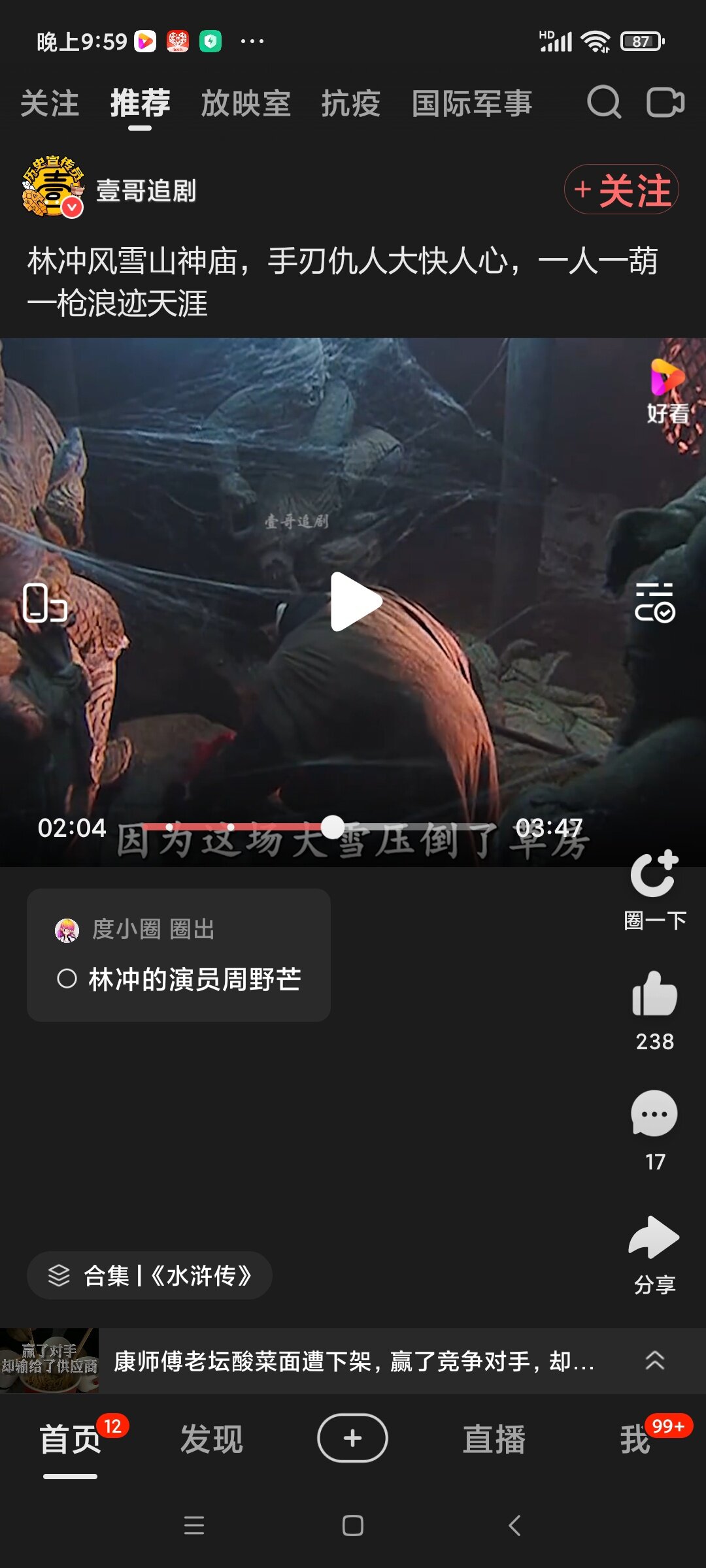Play the paused video
Image resolution: width=706 pixels, height=1568 pixels.
tap(354, 602)
